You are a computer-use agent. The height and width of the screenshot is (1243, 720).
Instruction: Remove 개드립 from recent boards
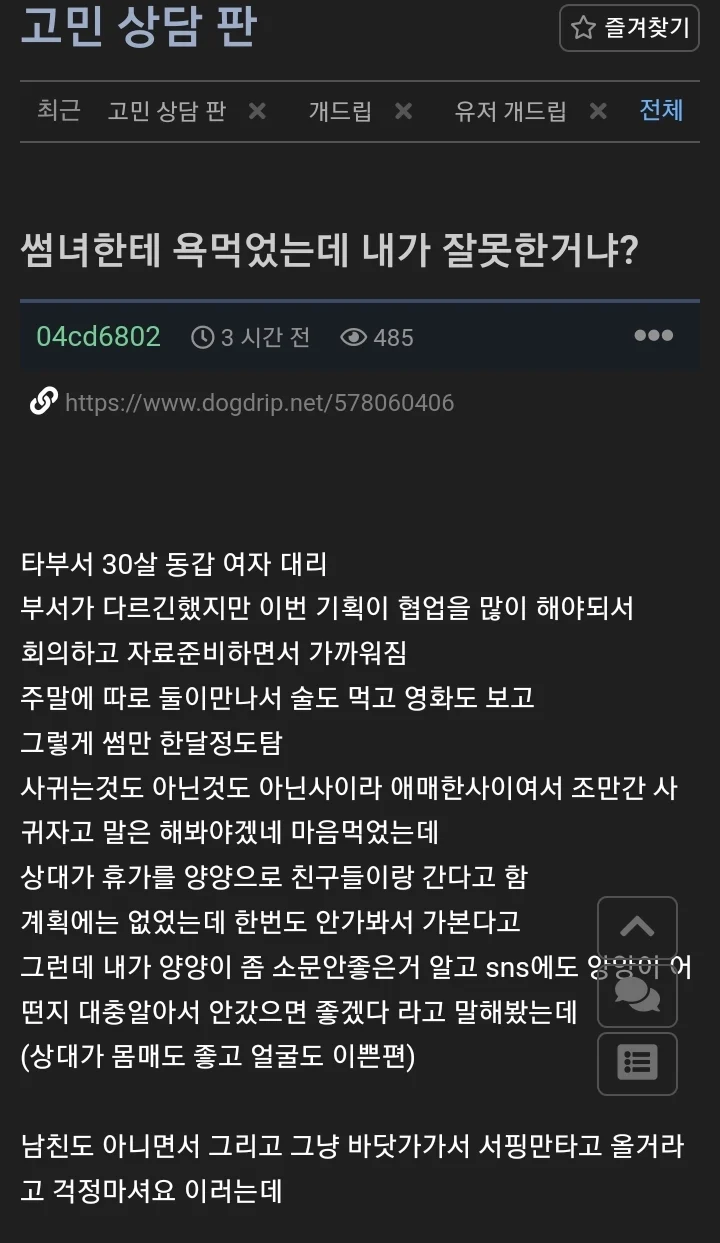[x=403, y=111]
